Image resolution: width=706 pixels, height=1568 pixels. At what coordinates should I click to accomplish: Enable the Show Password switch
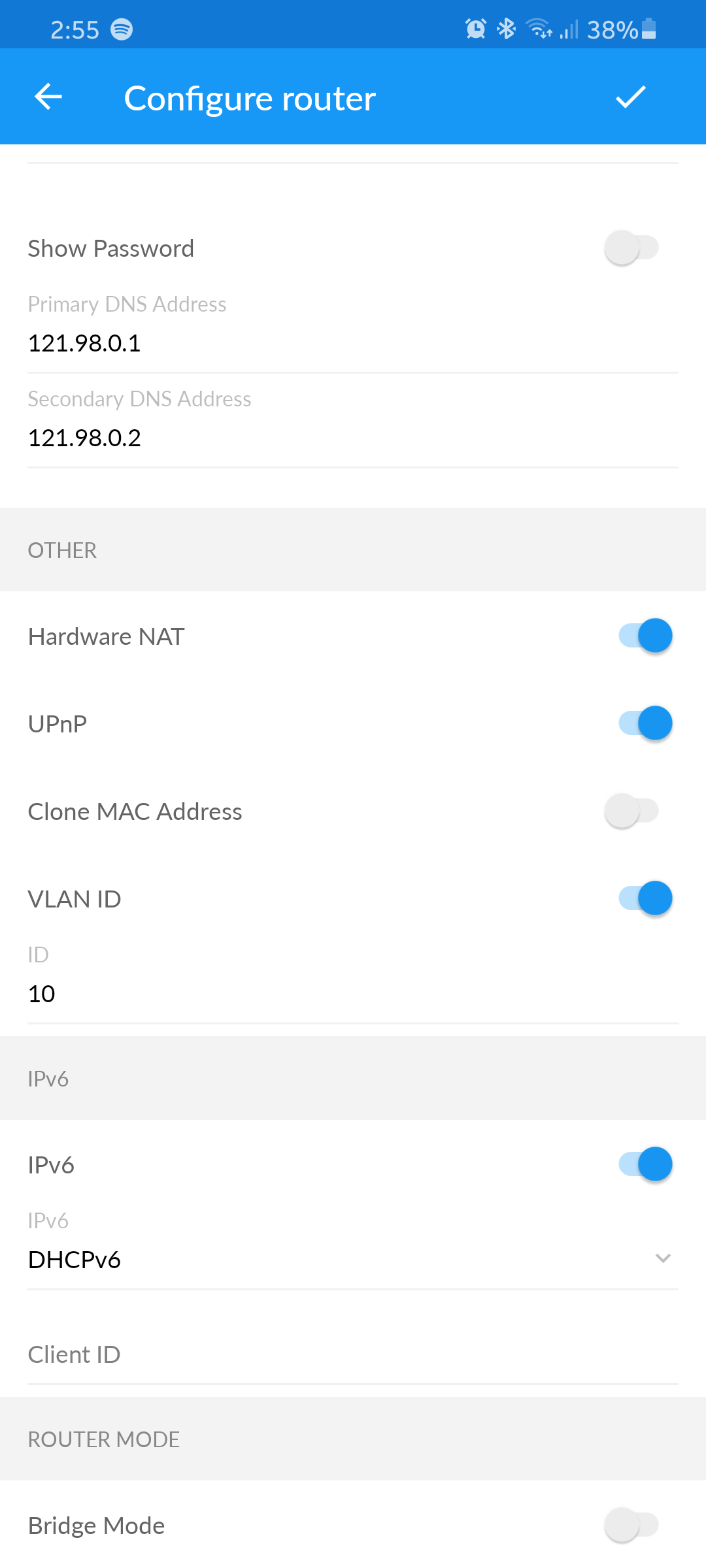coord(631,248)
